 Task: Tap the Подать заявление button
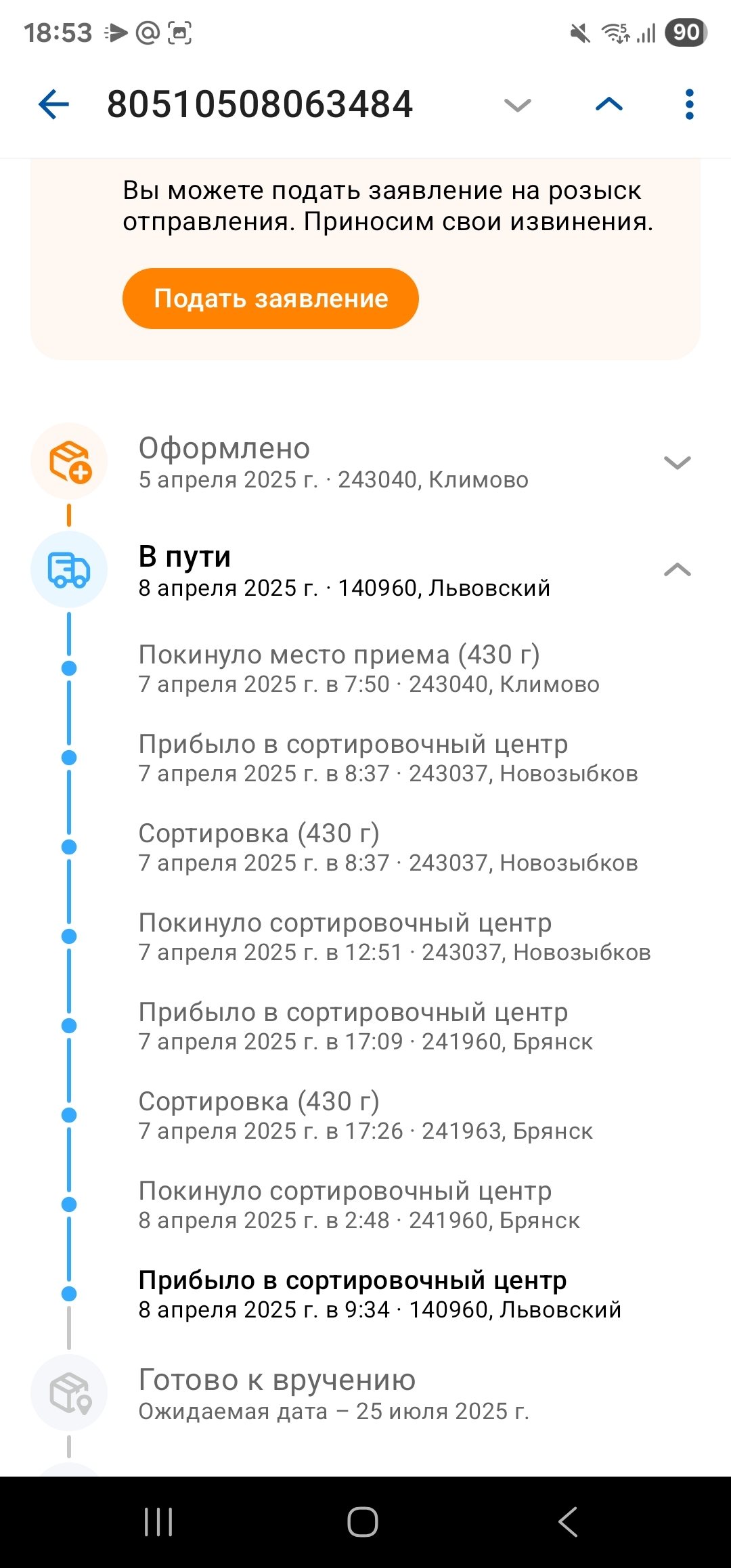pos(270,299)
